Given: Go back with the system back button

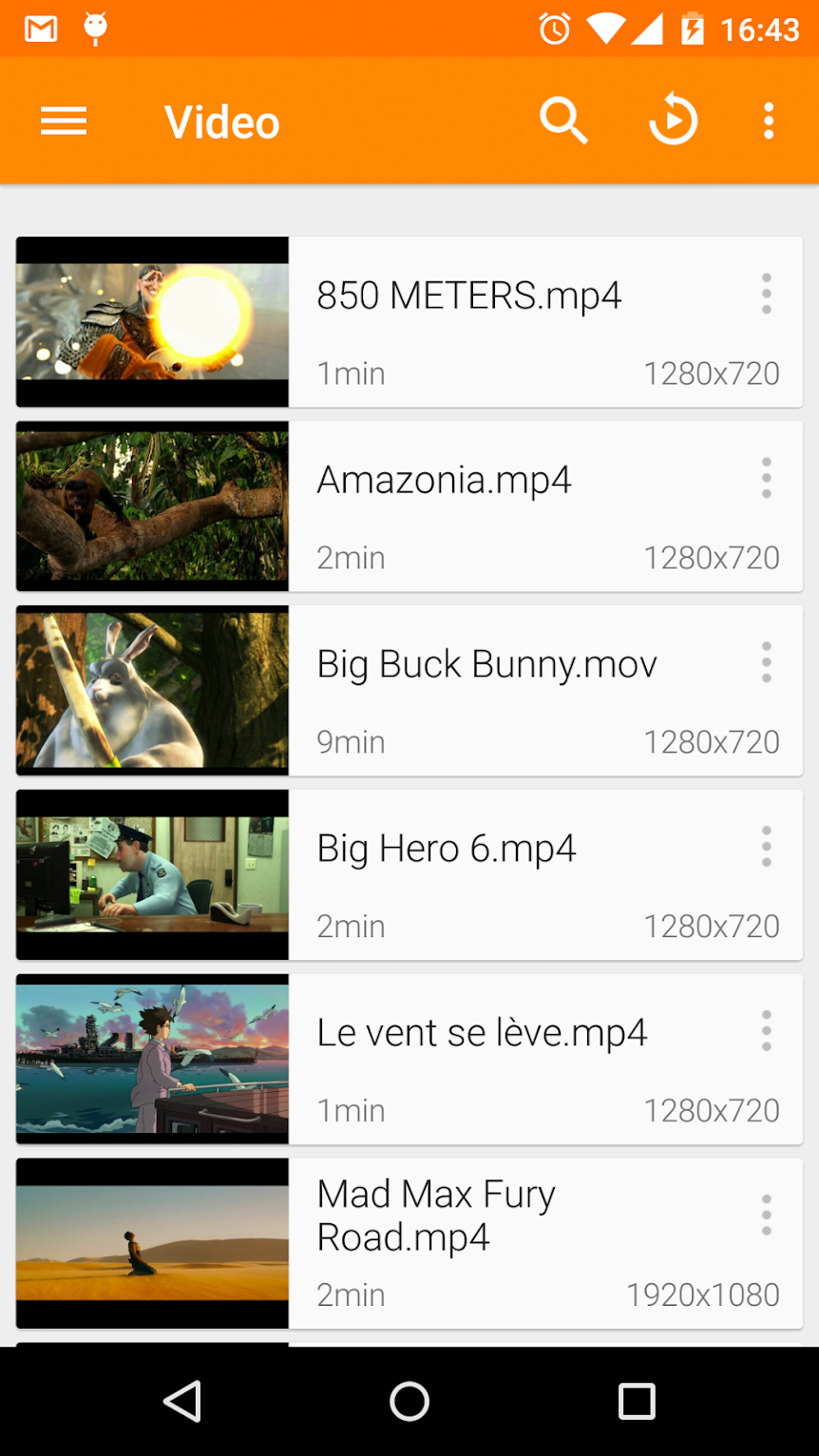Looking at the screenshot, I should coord(182,1401).
